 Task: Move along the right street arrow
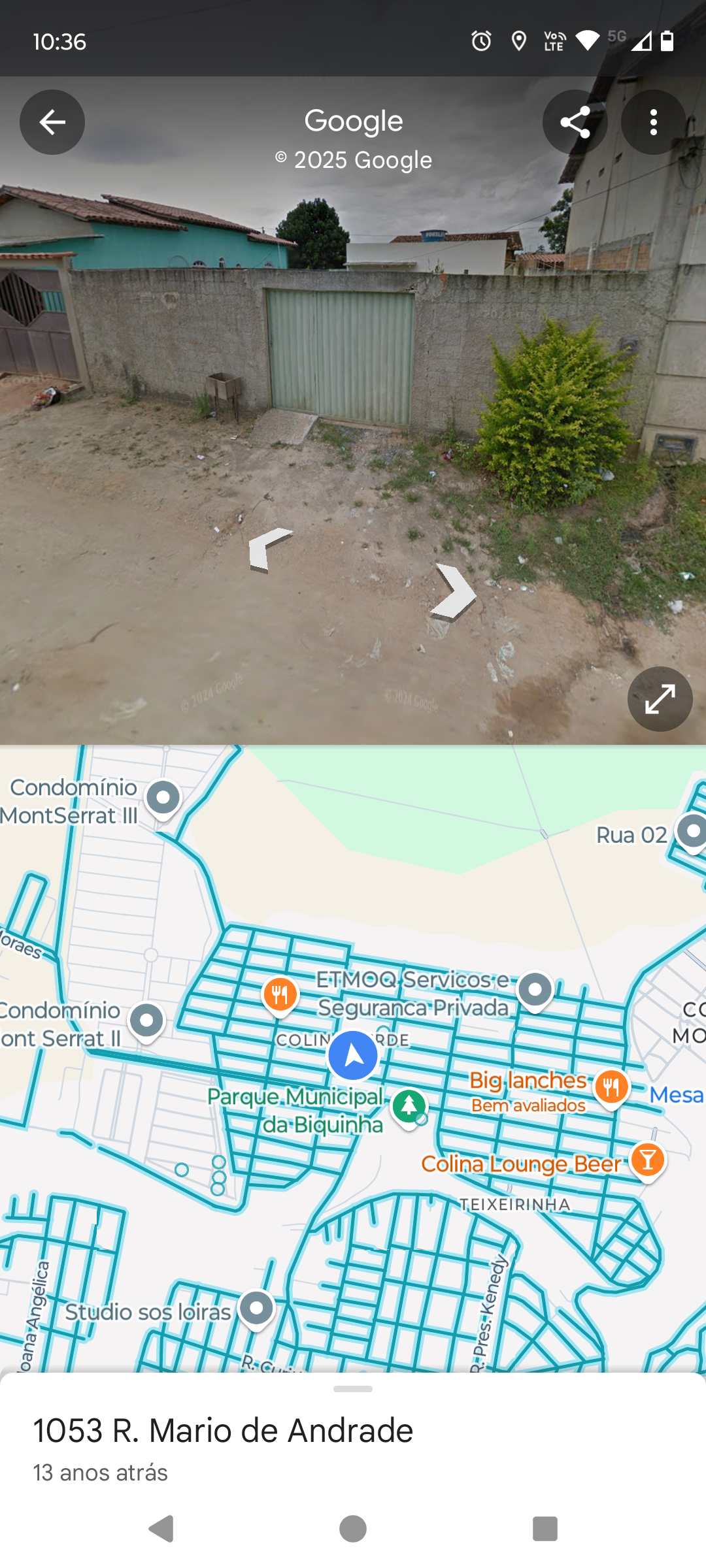[x=455, y=591]
